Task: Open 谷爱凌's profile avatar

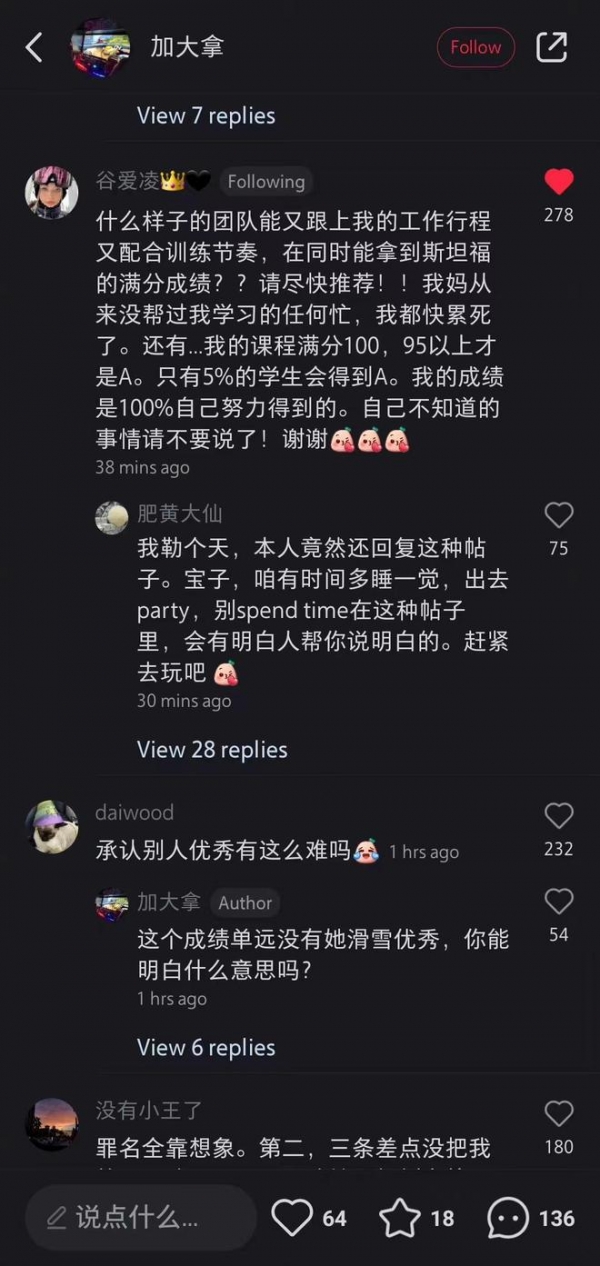Action: tap(52, 193)
